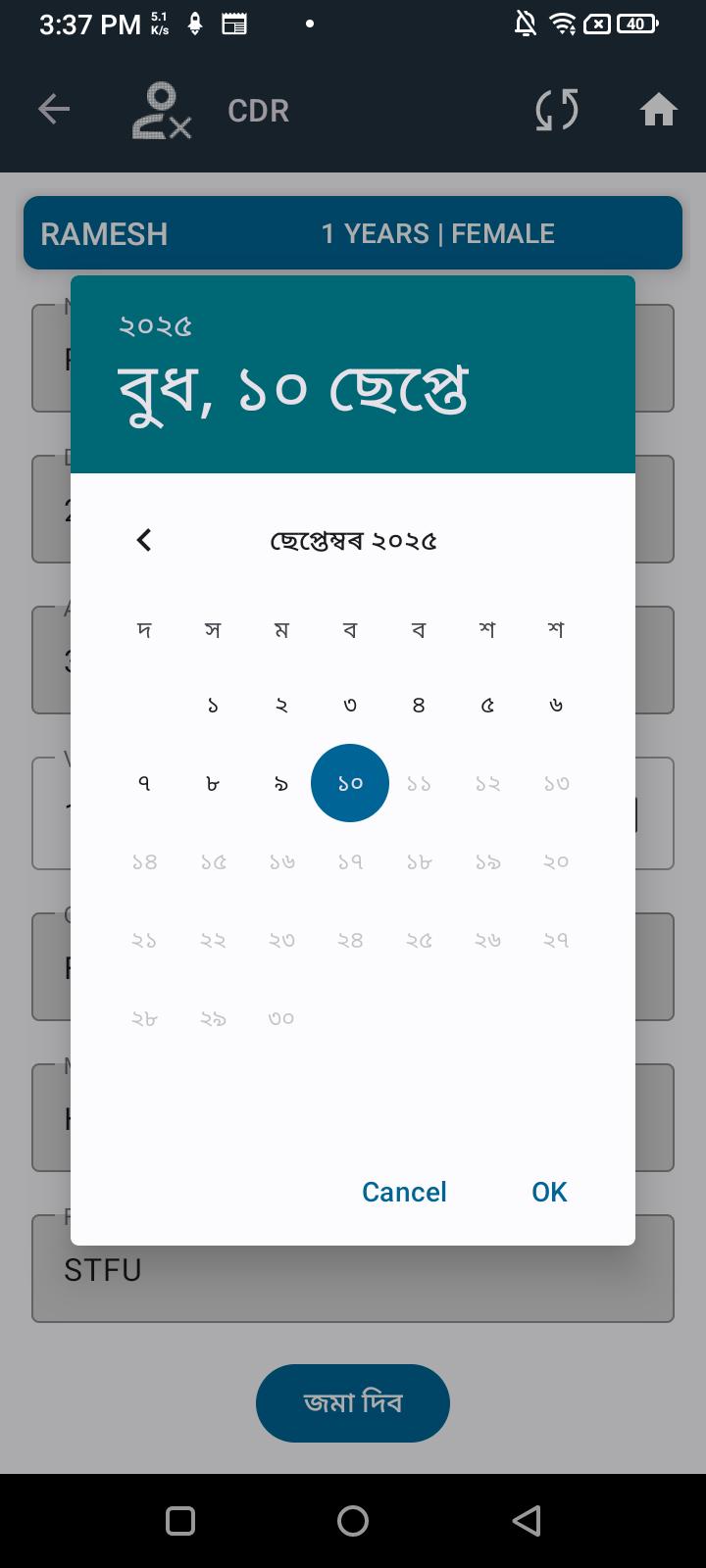The width and height of the screenshot is (706, 1568).
Task: Select date ৬ in the calendar
Action: [x=556, y=705]
